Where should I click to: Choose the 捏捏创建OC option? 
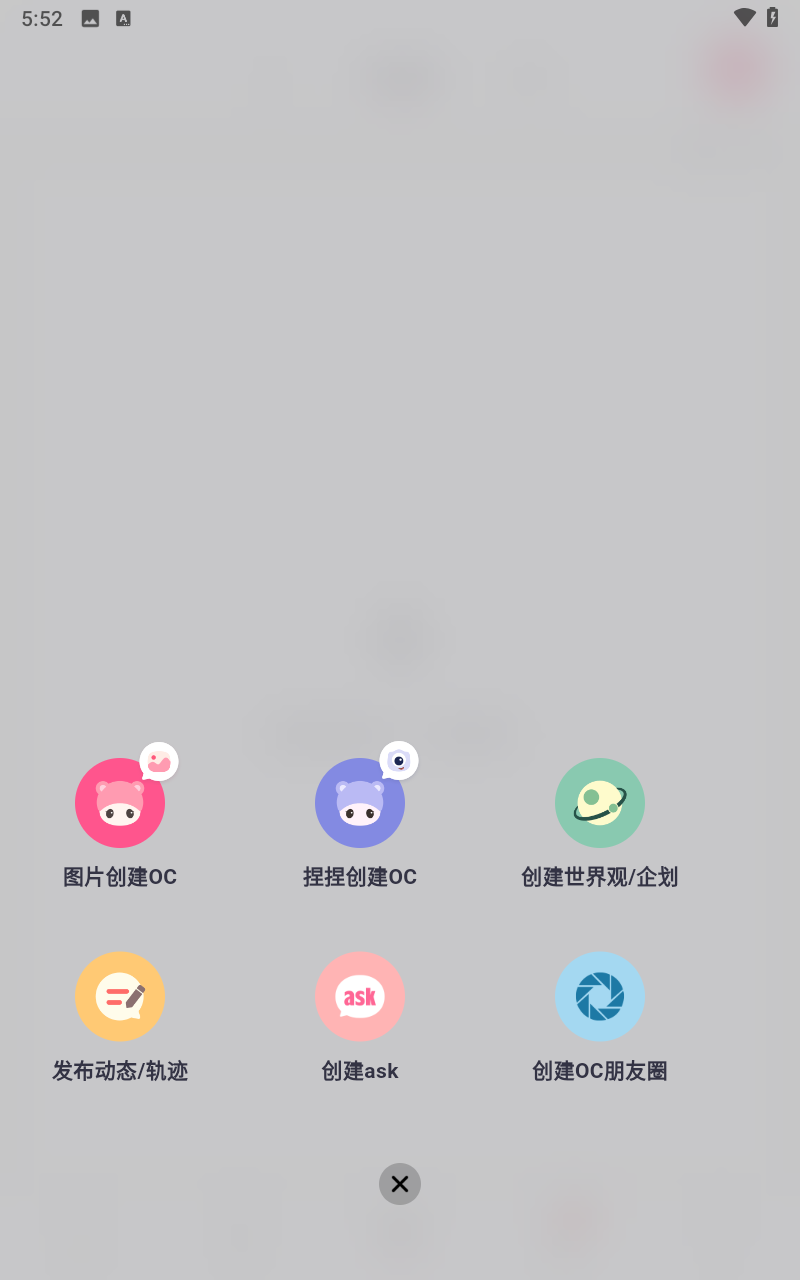click(x=360, y=877)
